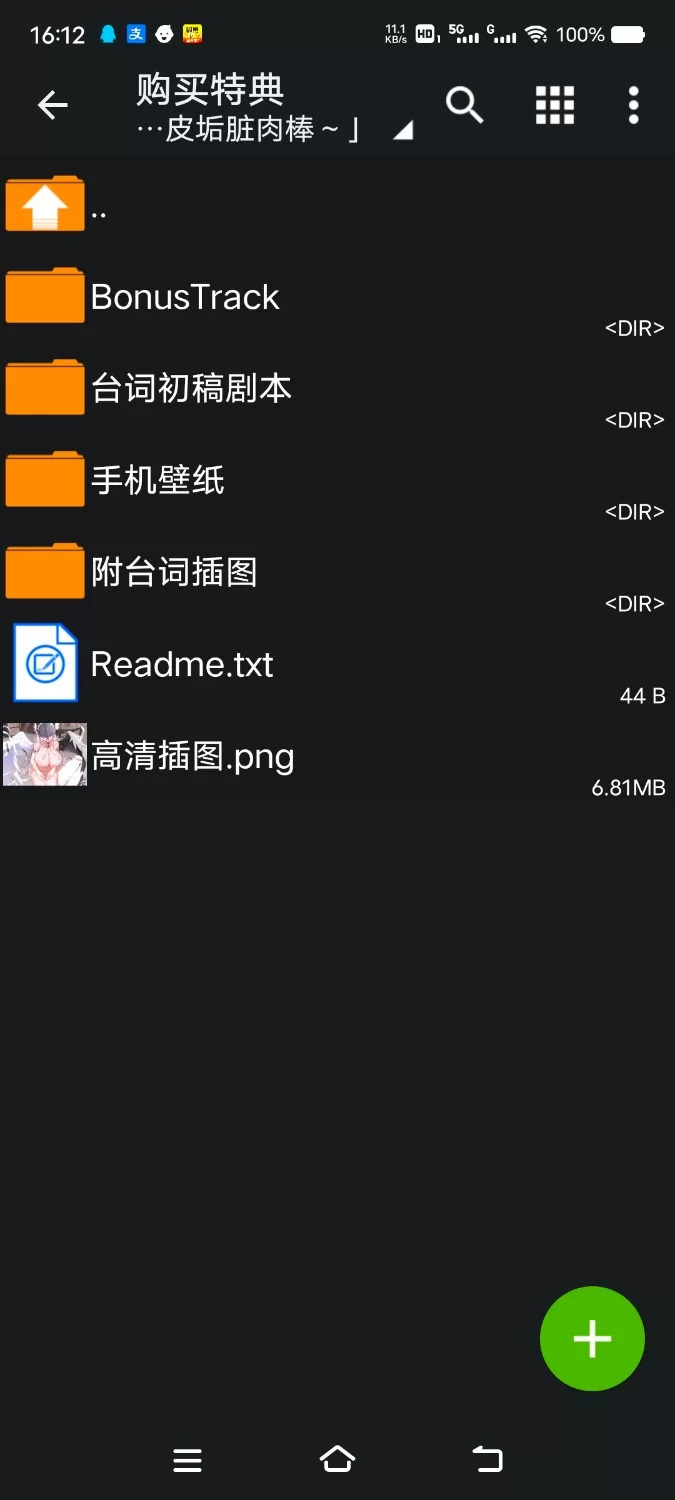Go back using the app bar arrow

click(x=52, y=105)
